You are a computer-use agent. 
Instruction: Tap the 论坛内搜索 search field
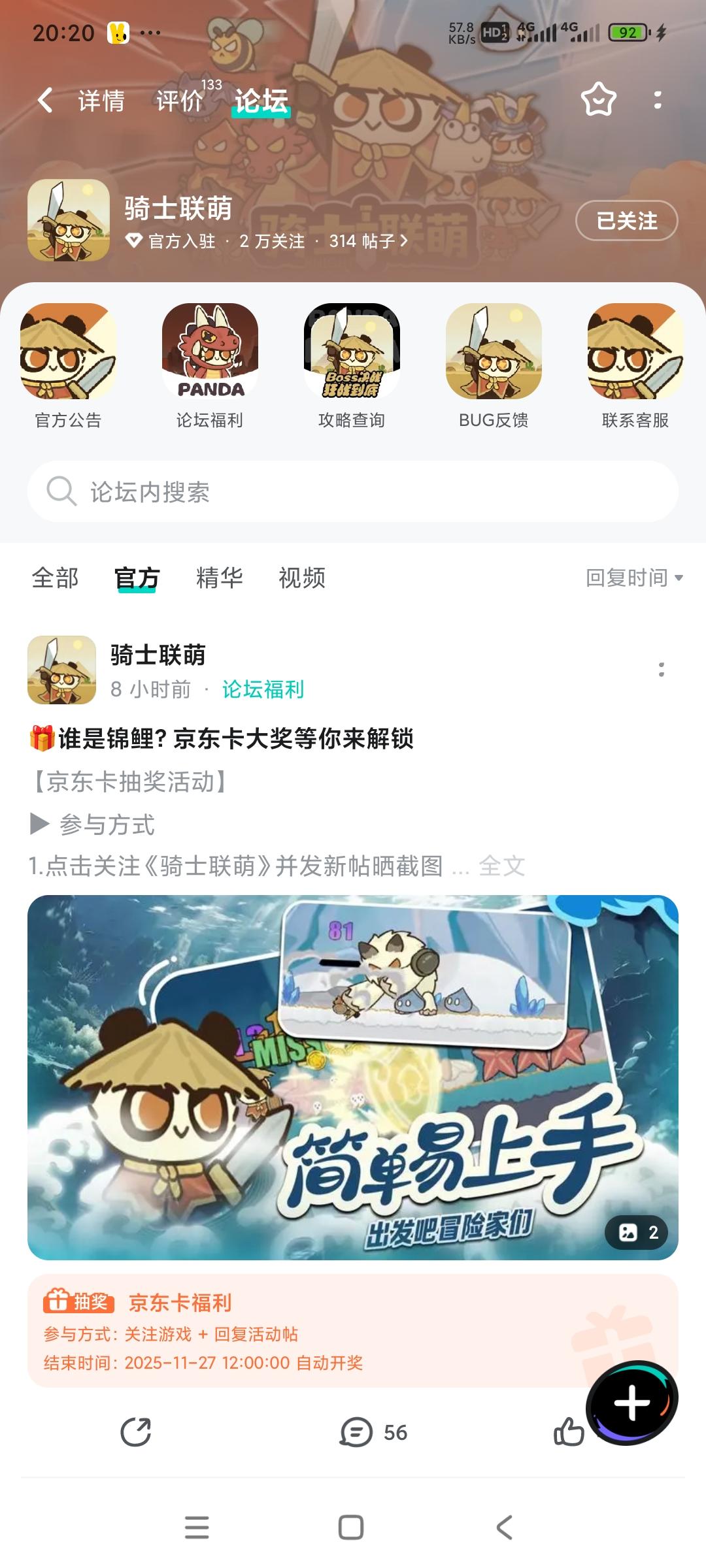(x=353, y=491)
